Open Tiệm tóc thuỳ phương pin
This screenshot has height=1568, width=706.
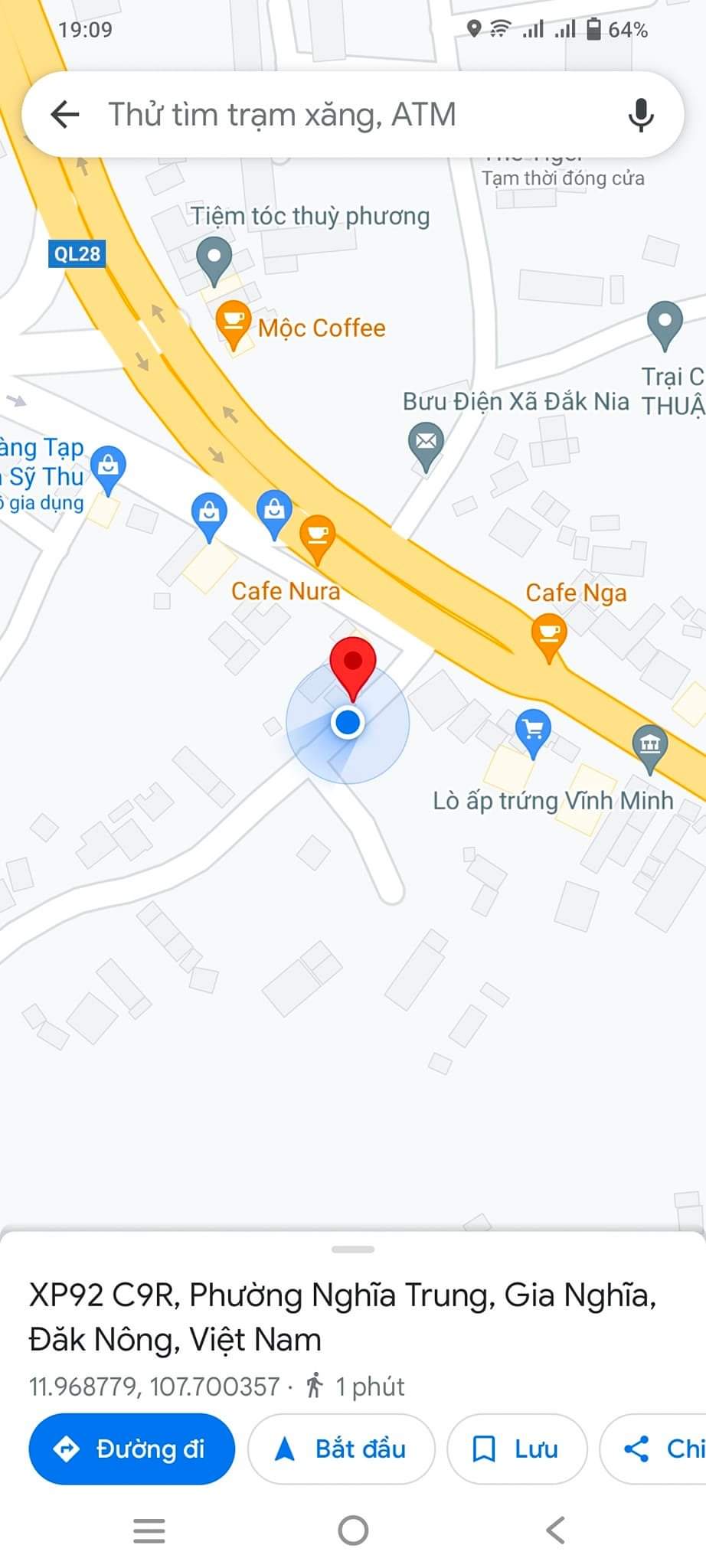tap(214, 259)
